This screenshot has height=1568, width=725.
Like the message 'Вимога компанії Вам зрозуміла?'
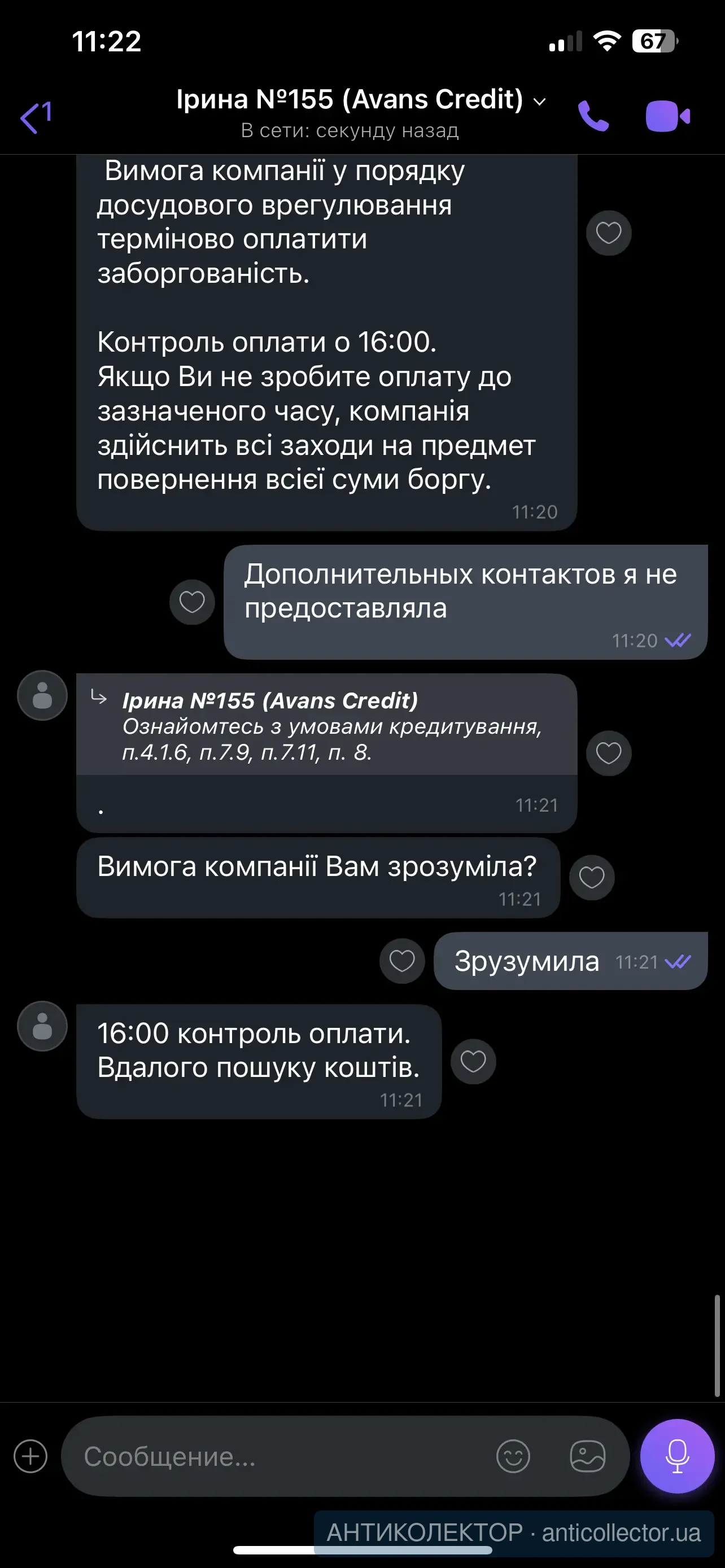click(x=591, y=877)
